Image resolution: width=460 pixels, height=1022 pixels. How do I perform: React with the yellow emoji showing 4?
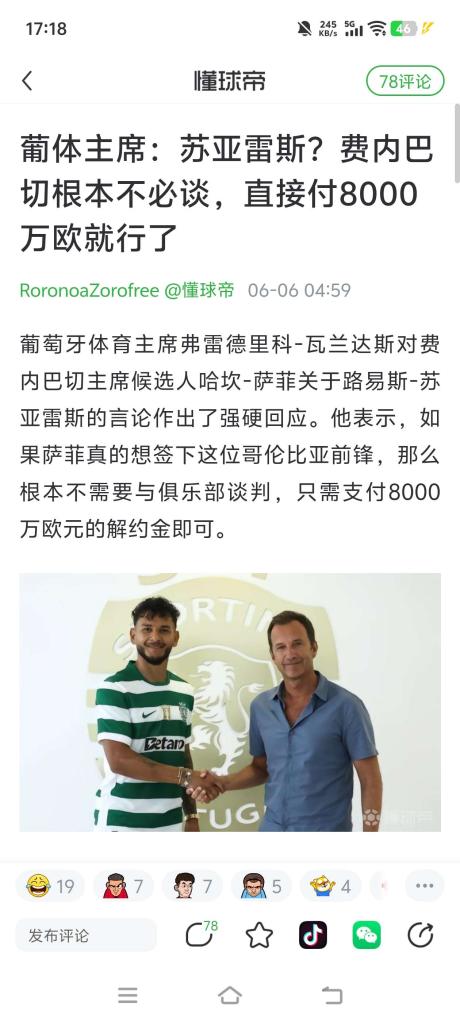(330, 886)
